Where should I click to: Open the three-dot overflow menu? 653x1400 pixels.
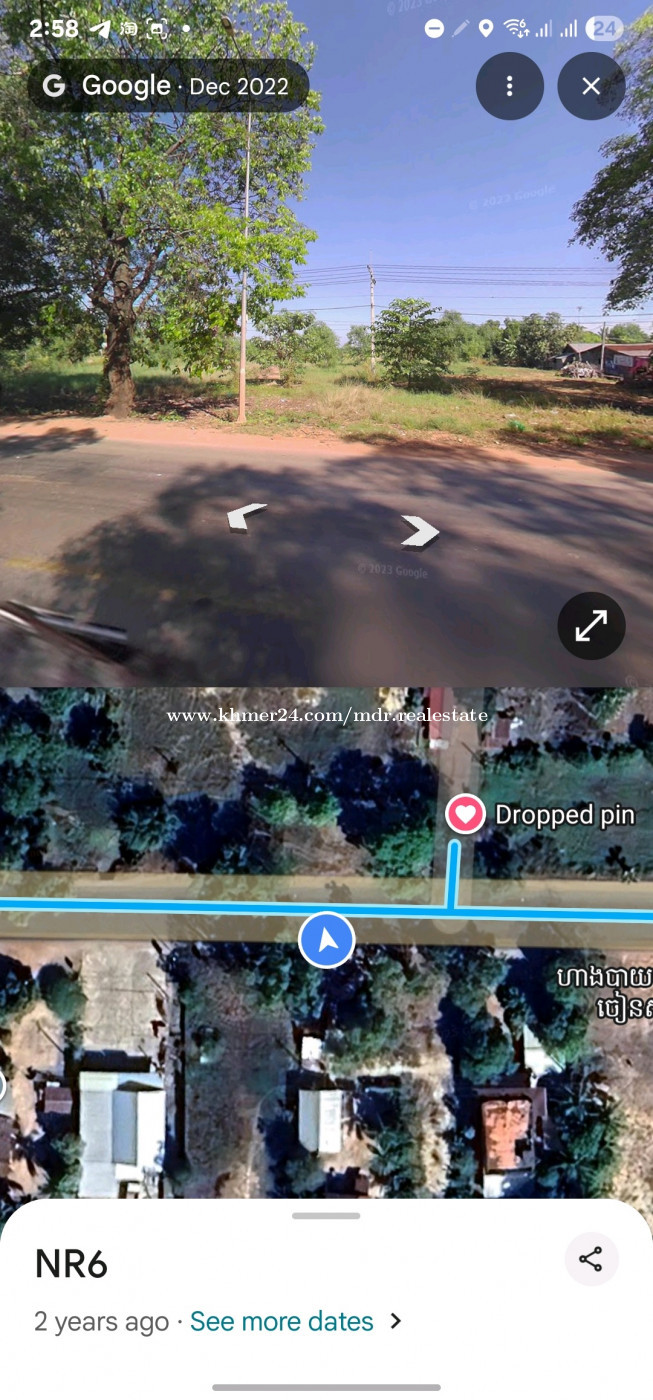tap(510, 86)
